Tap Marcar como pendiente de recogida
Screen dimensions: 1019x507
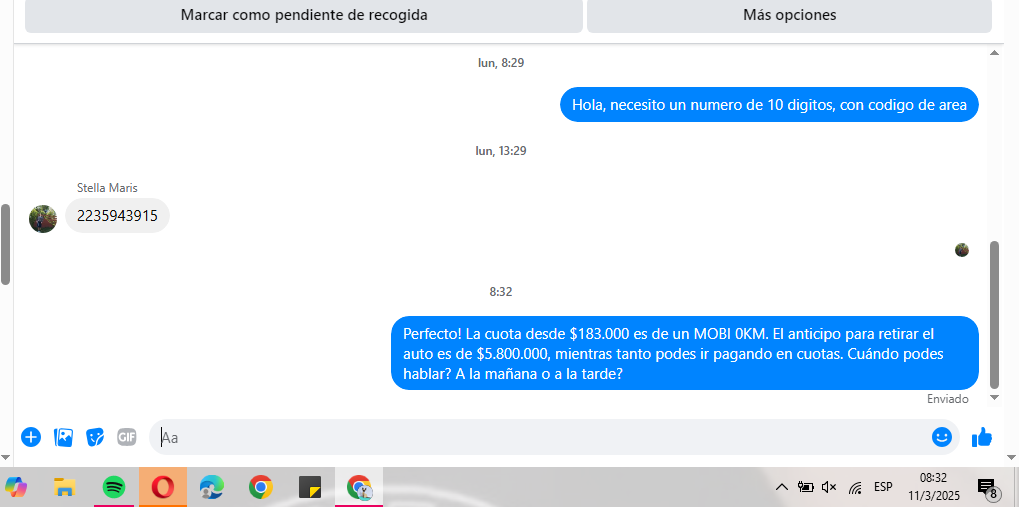[303, 15]
